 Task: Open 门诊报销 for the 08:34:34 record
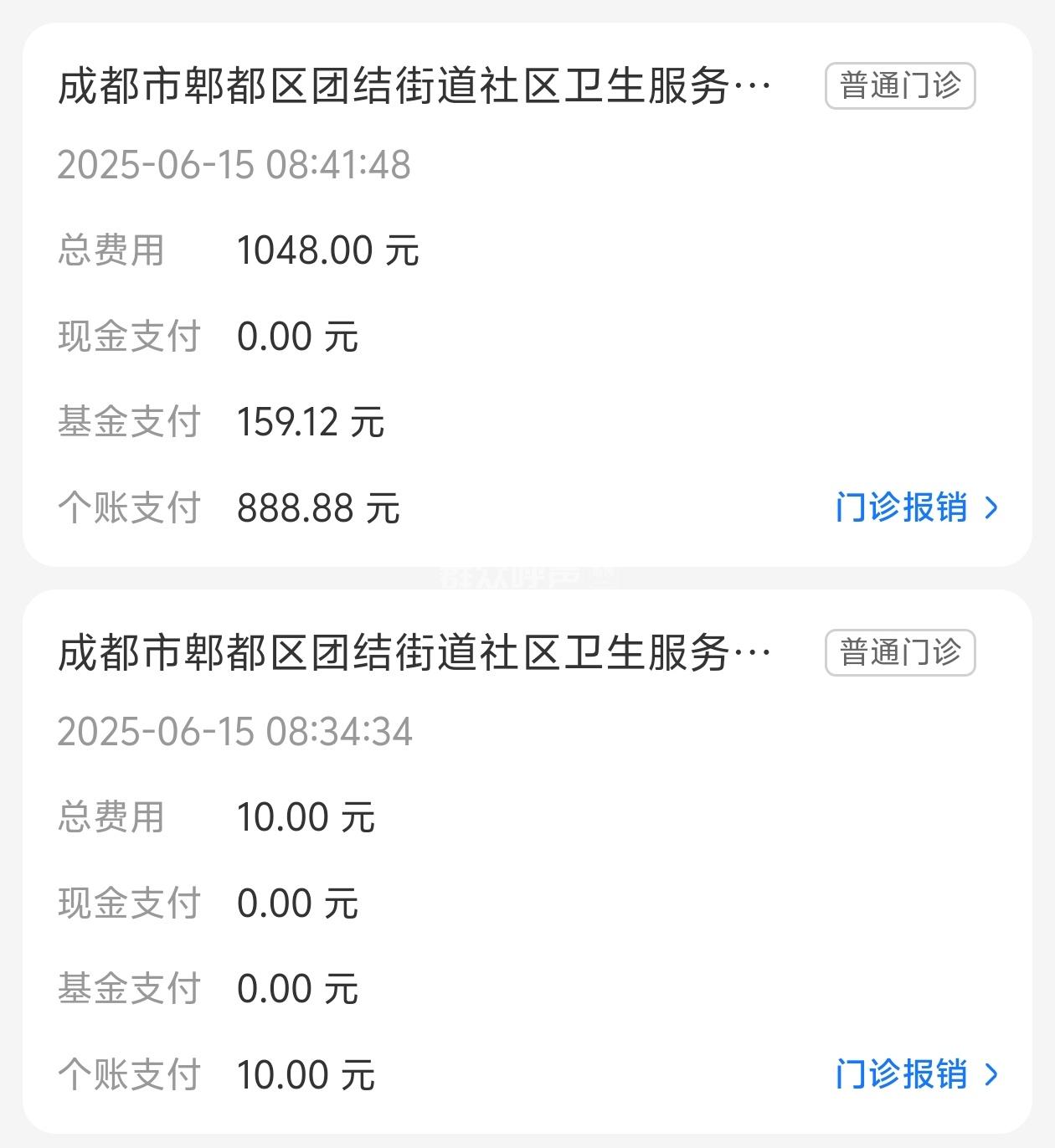coord(916,1074)
